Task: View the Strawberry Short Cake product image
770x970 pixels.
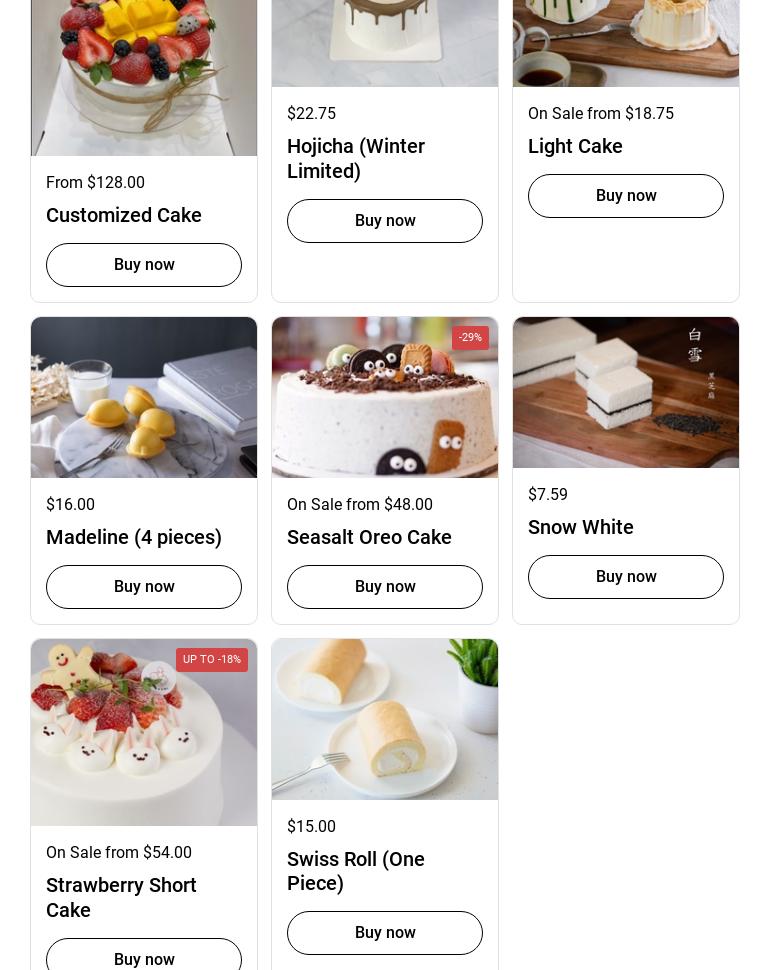Action: (x=144, y=733)
